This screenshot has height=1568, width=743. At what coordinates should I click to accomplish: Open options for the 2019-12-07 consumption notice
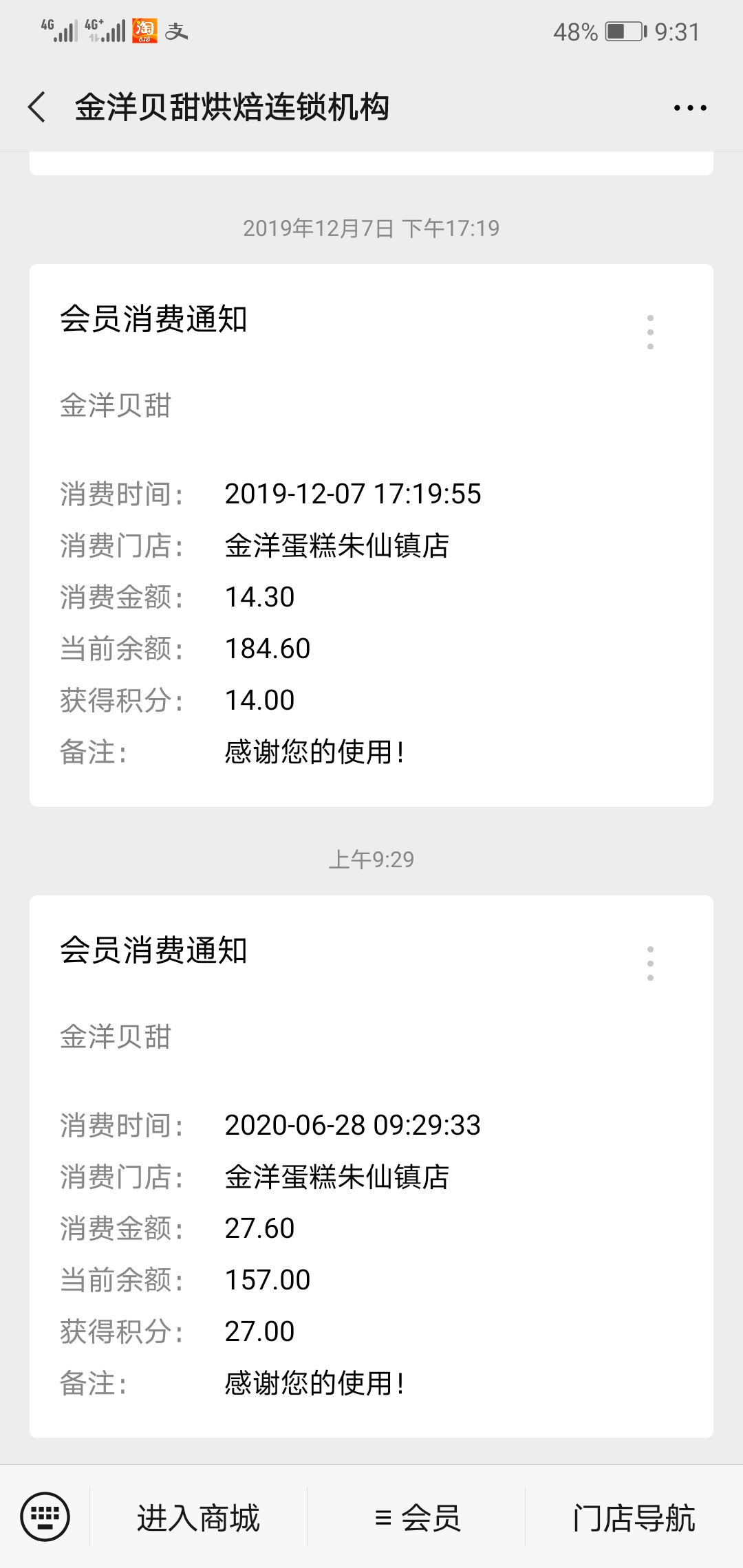[650, 332]
